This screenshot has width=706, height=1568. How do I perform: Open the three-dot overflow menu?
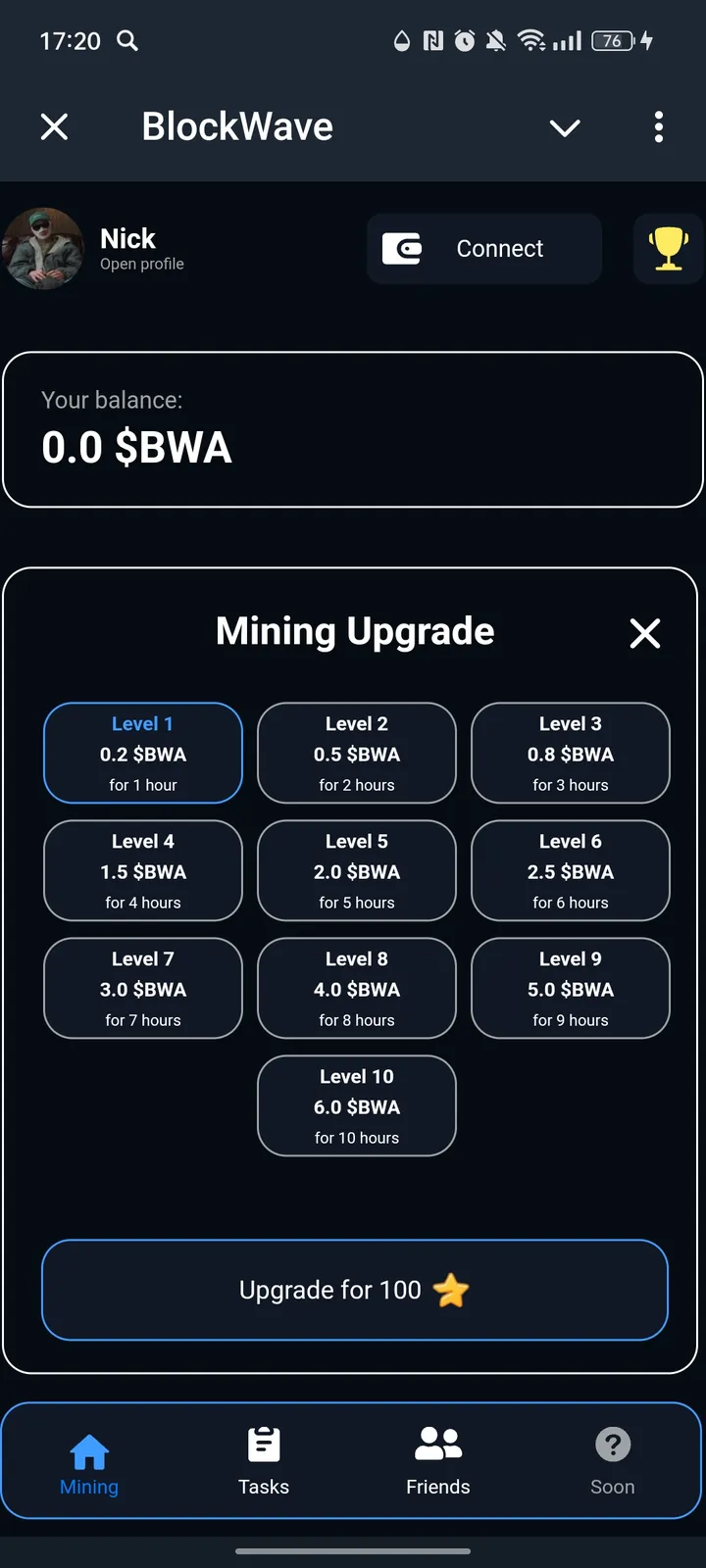coord(658,127)
